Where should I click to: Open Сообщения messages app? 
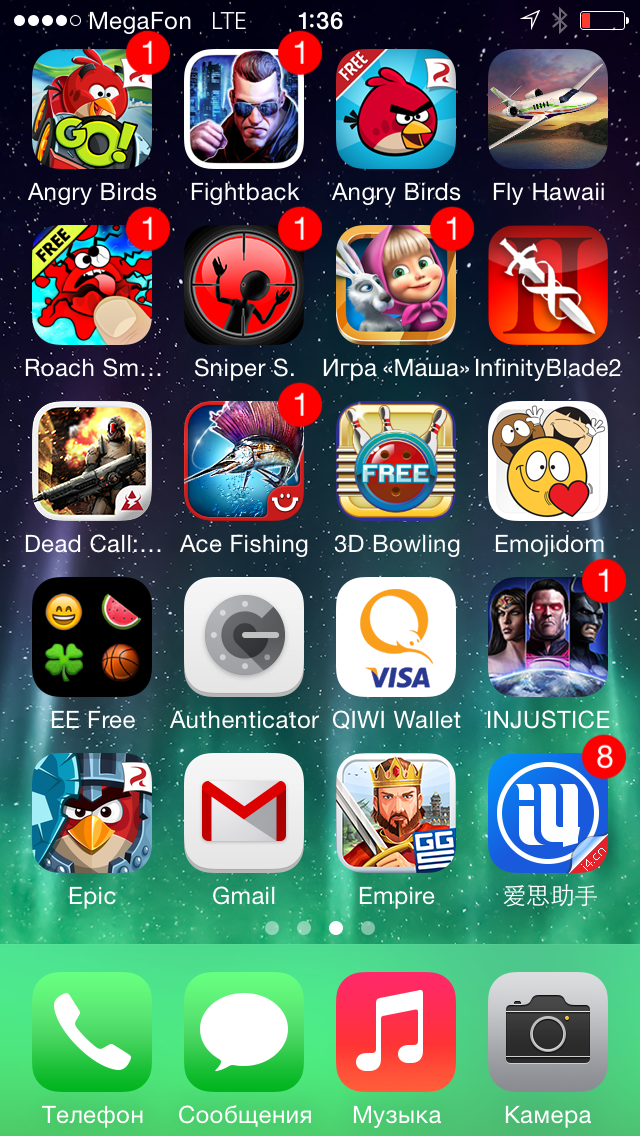click(x=244, y=1031)
